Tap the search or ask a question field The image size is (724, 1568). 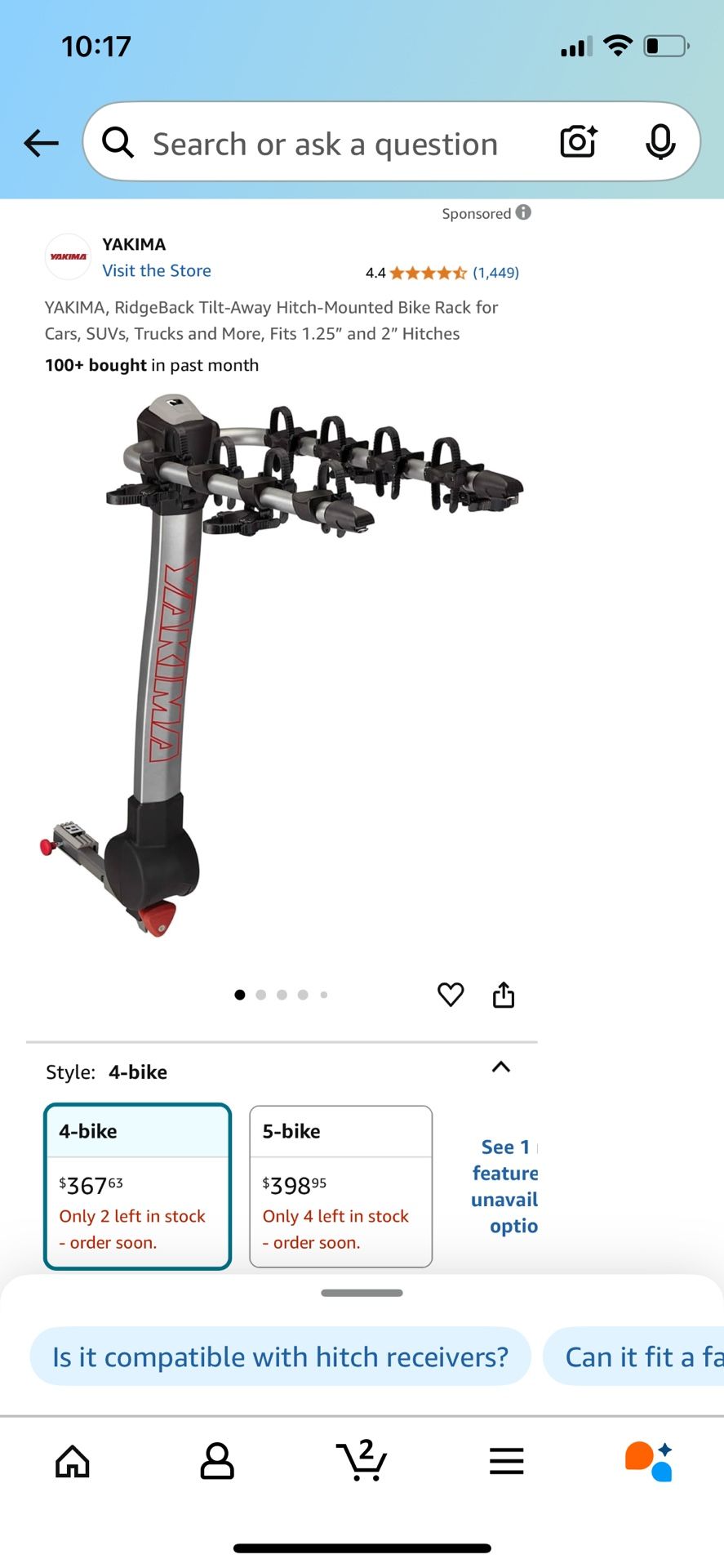(x=326, y=144)
